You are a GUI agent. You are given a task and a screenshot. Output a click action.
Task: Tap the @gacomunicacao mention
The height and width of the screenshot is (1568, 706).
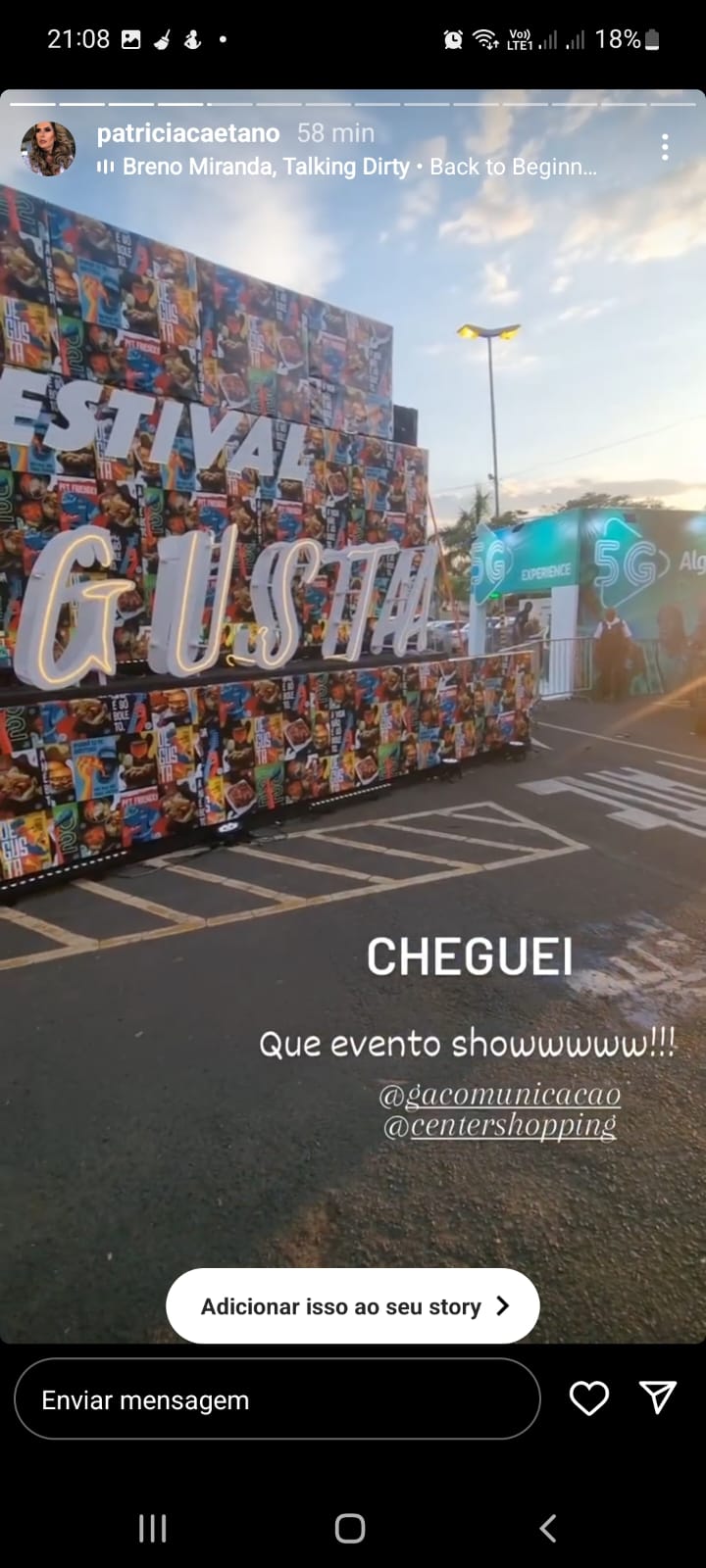tap(499, 1095)
